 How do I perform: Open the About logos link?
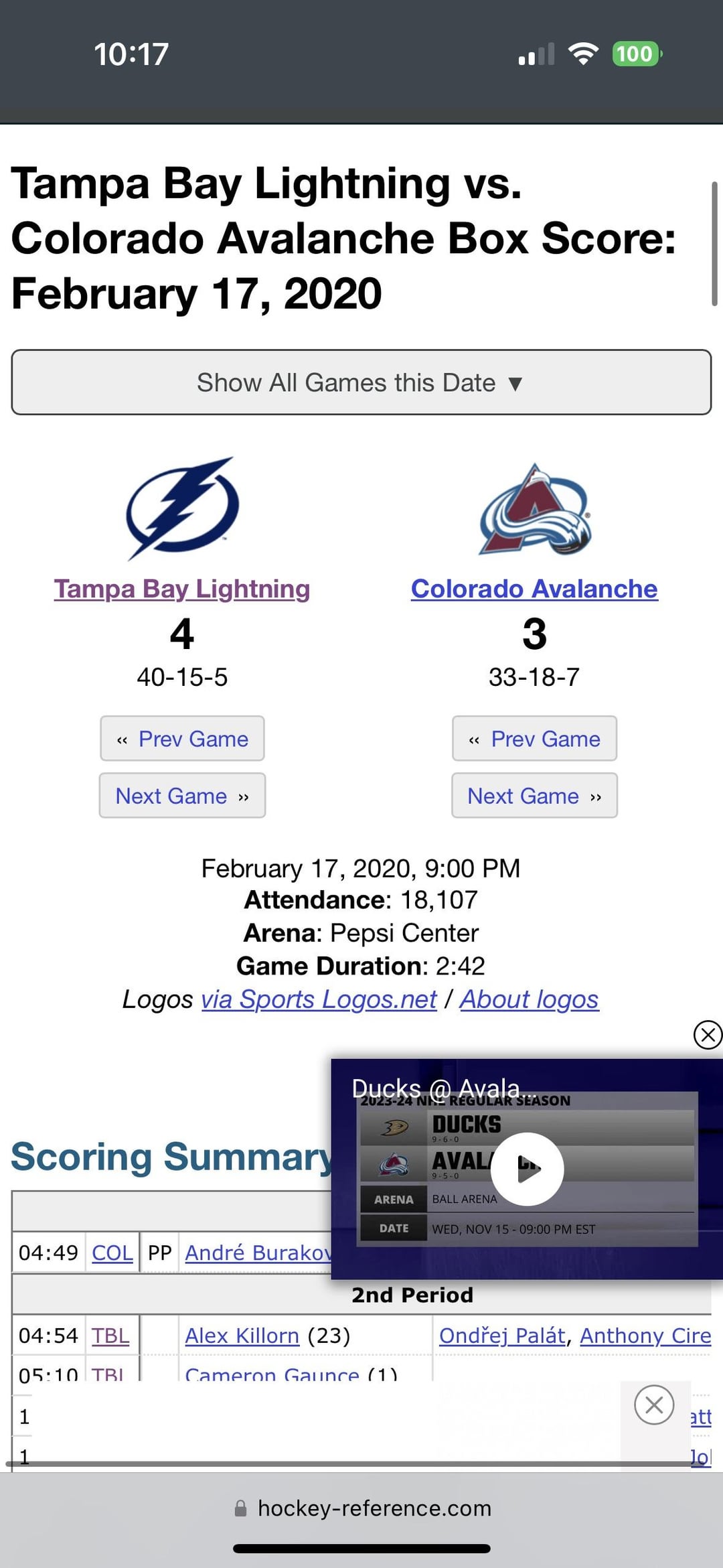pos(529,999)
